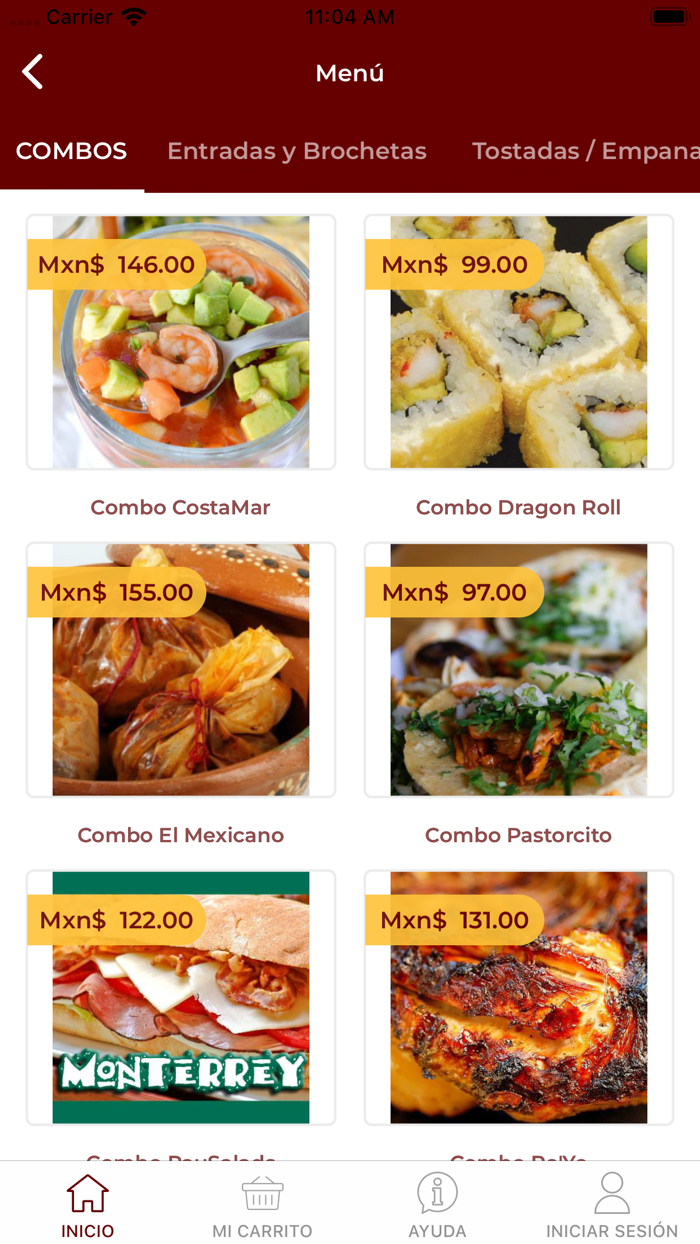Select the COMBOS tab
The width and height of the screenshot is (700, 1244).
[x=72, y=151]
